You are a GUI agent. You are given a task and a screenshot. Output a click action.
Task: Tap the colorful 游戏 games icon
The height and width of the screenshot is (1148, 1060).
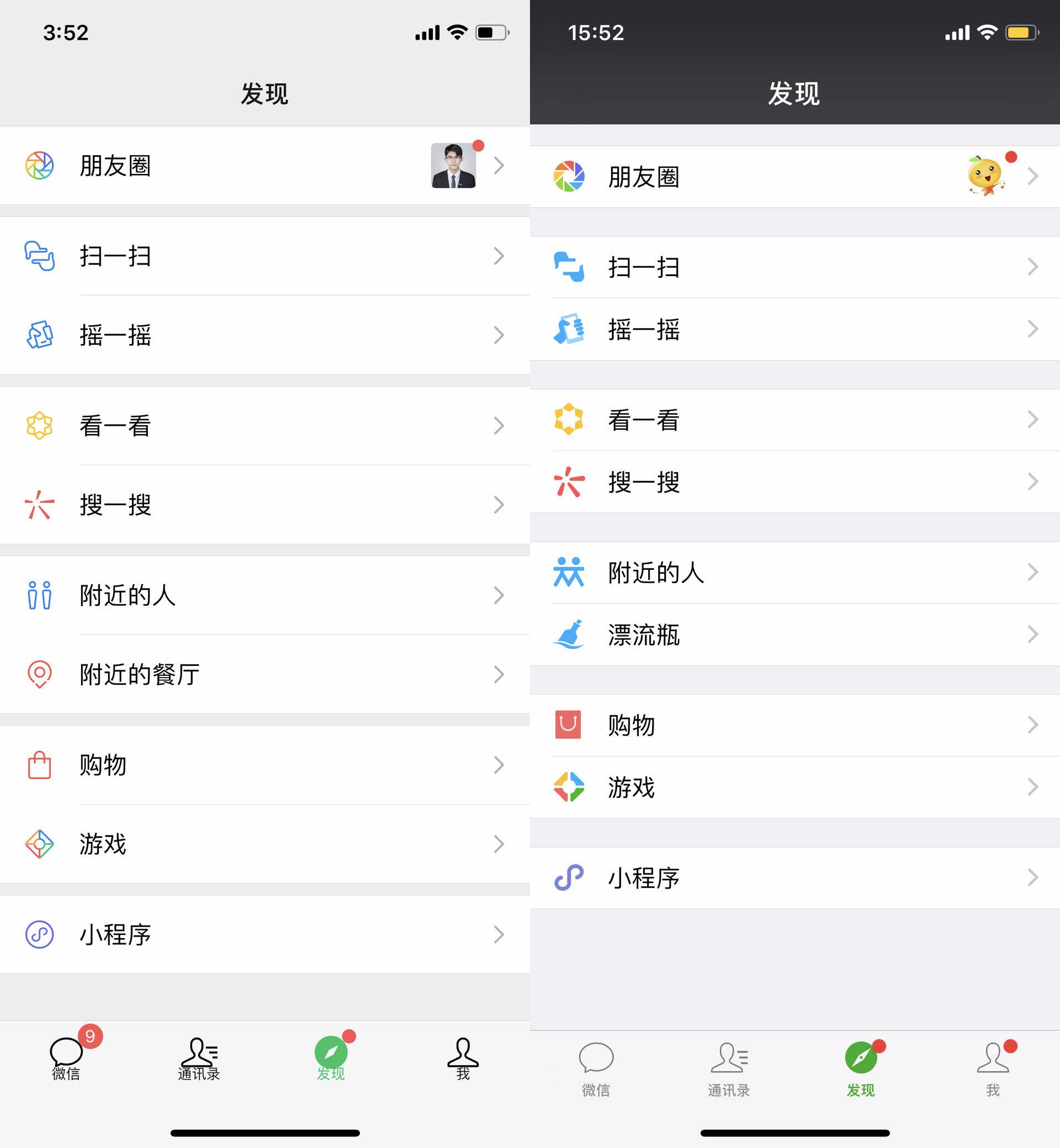[40, 844]
